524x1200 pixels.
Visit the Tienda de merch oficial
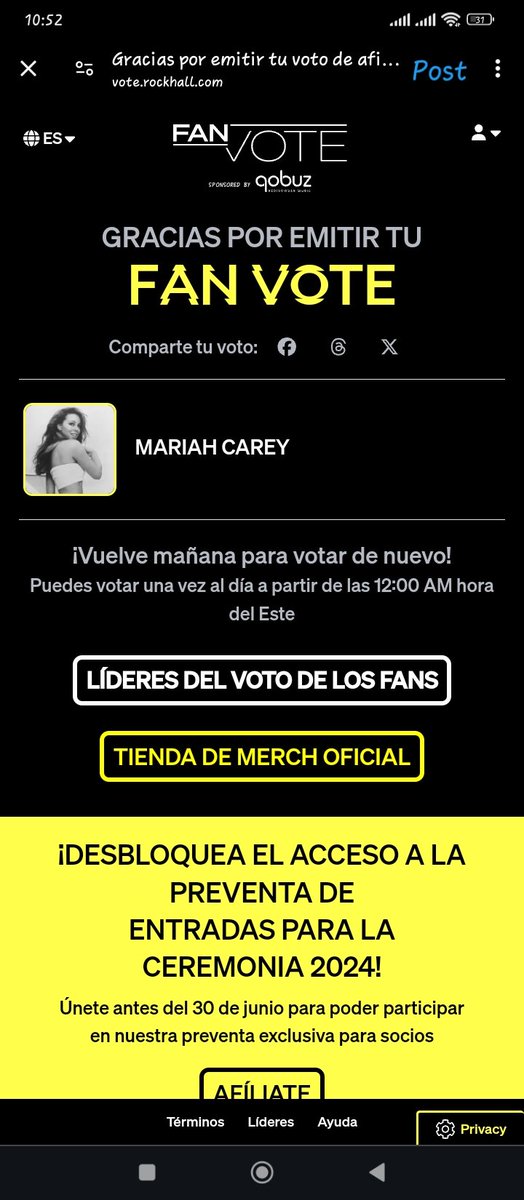(262, 757)
